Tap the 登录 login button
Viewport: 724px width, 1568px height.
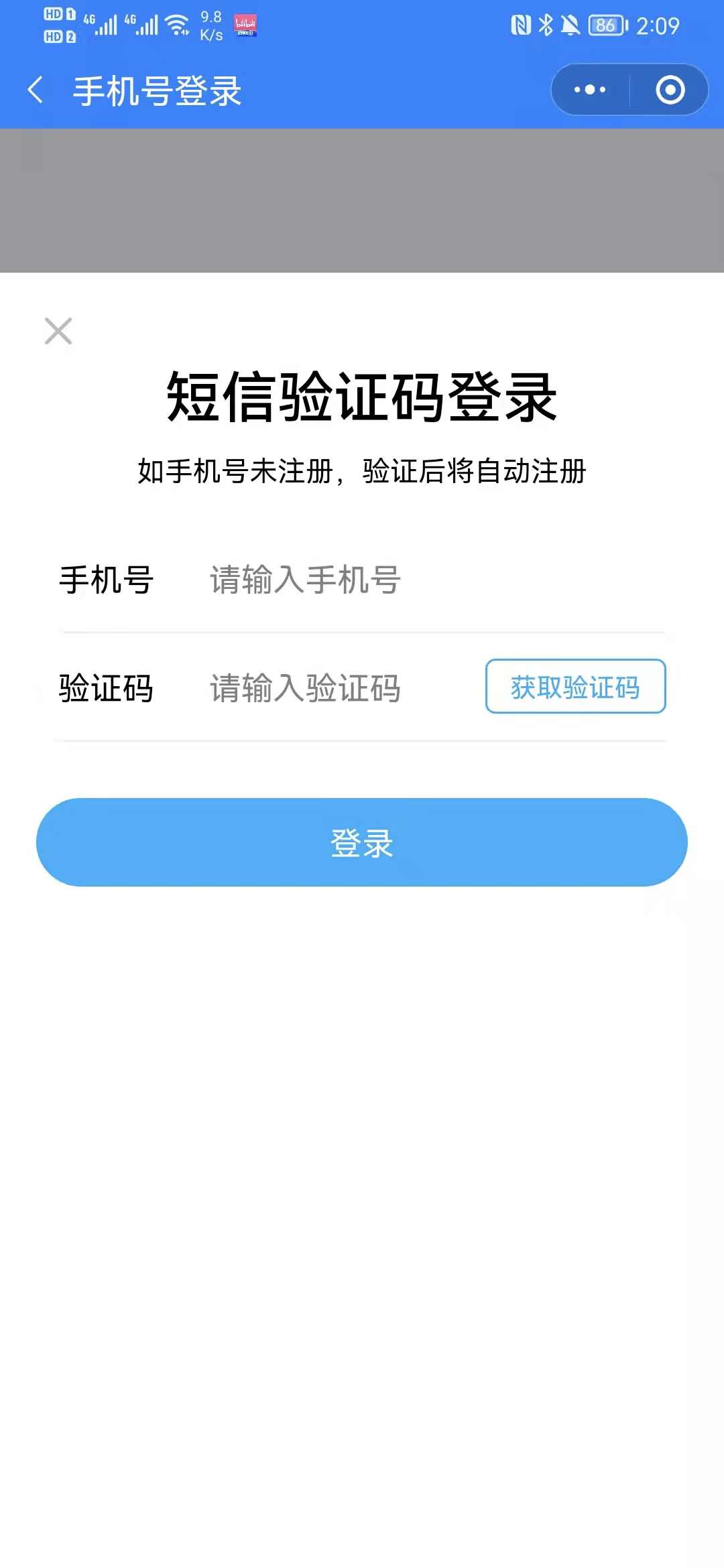point(362,842)
